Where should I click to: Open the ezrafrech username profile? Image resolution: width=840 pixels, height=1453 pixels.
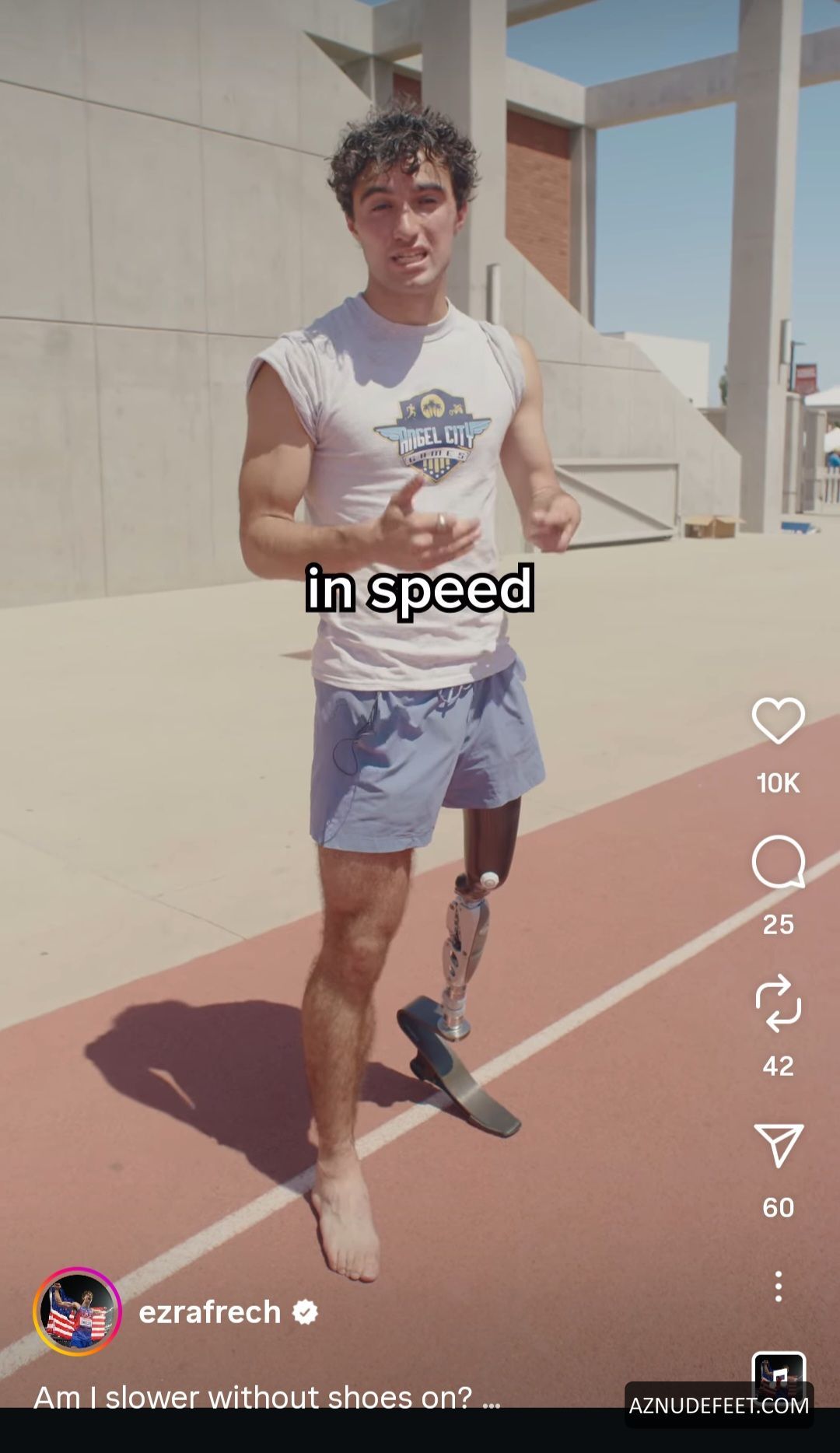[x=209, y=1312]
